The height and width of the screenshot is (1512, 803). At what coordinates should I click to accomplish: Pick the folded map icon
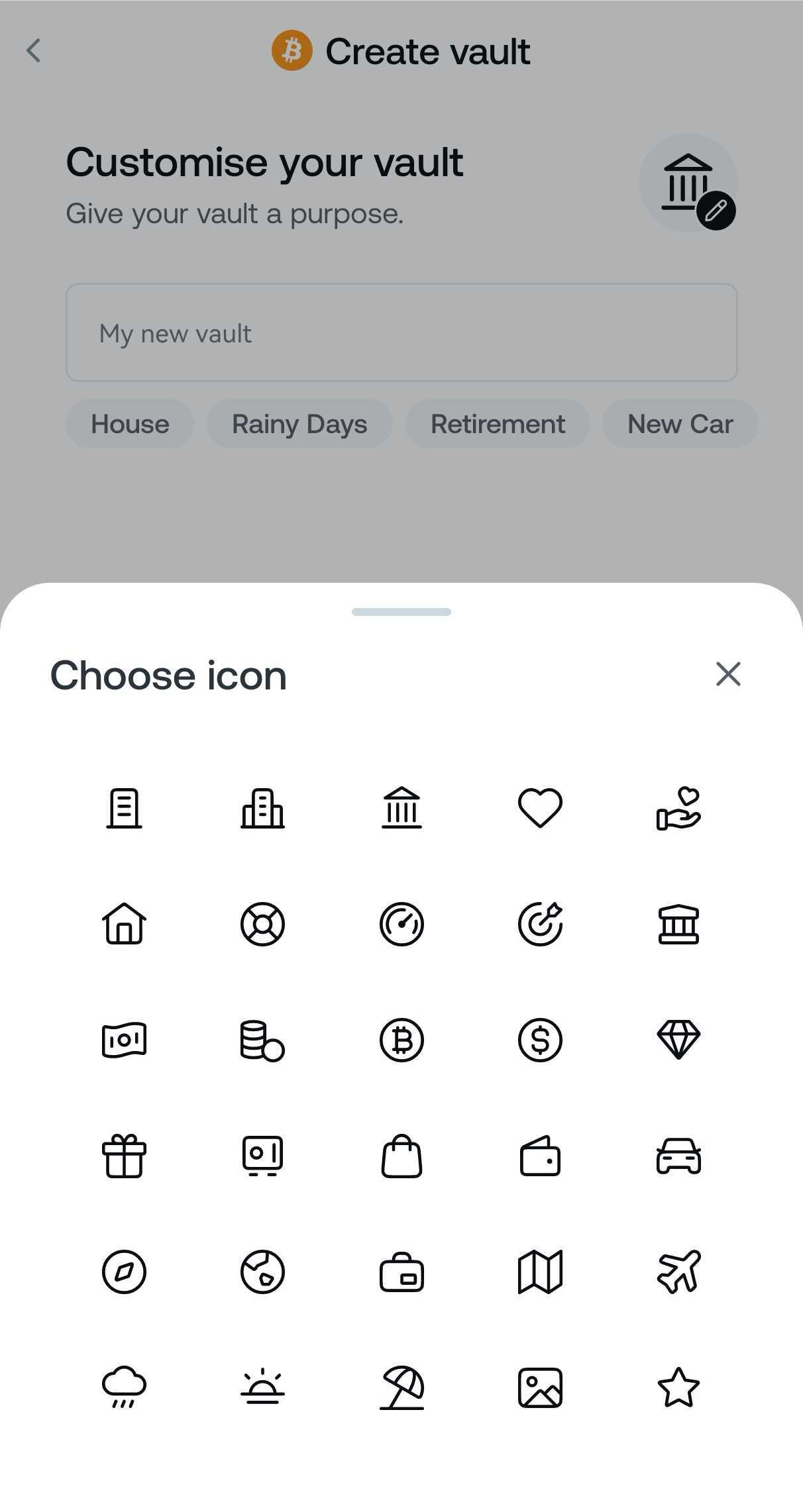[540, 1272]
